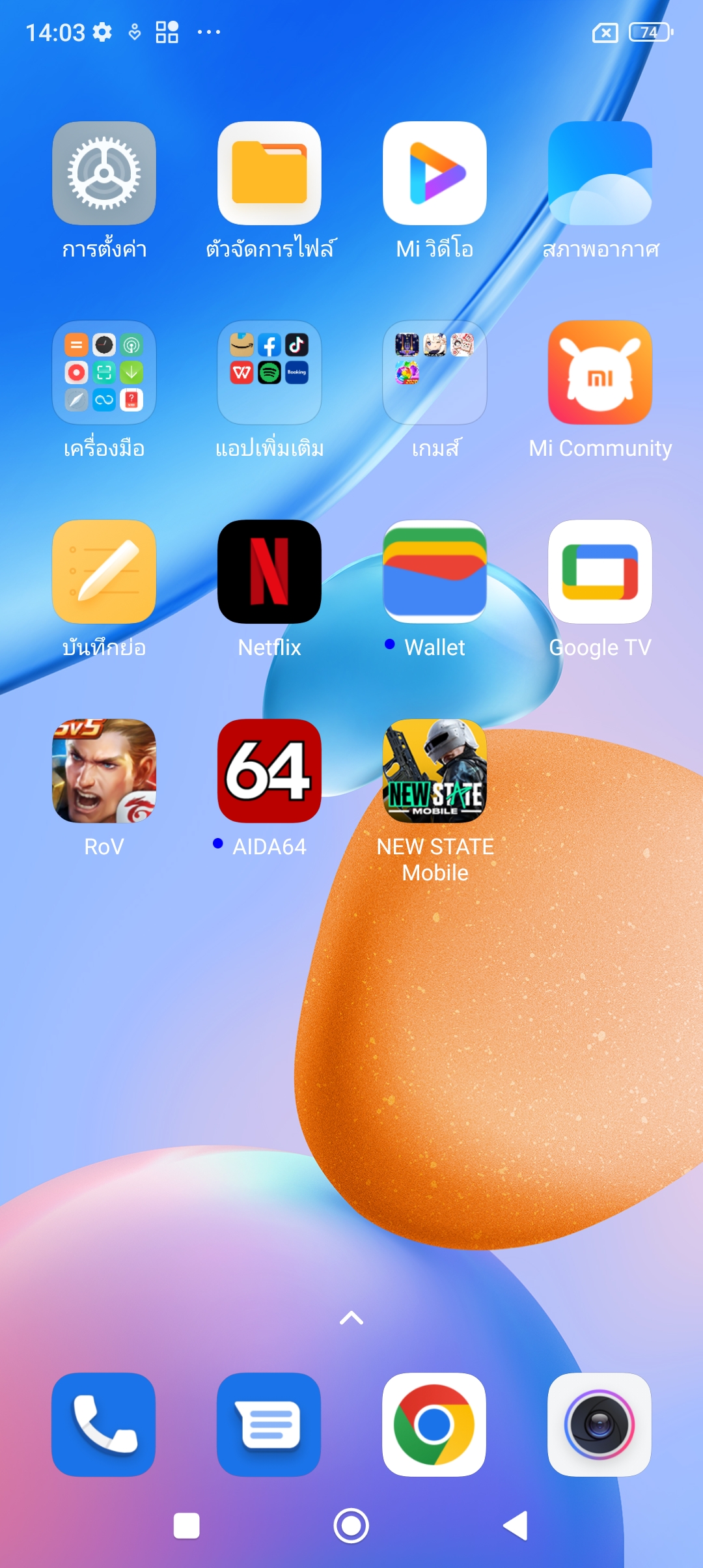This screenshot has height=1568, width=703.
Task: Launch Netflix
Action: (269, 572)
